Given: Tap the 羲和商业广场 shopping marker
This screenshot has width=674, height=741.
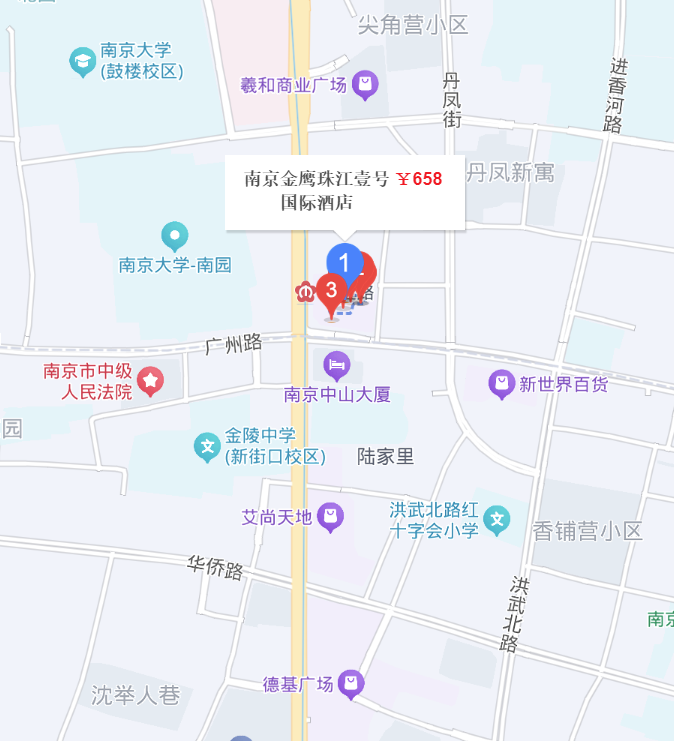Looking at the screenshot, I should [x=366, y=84].
